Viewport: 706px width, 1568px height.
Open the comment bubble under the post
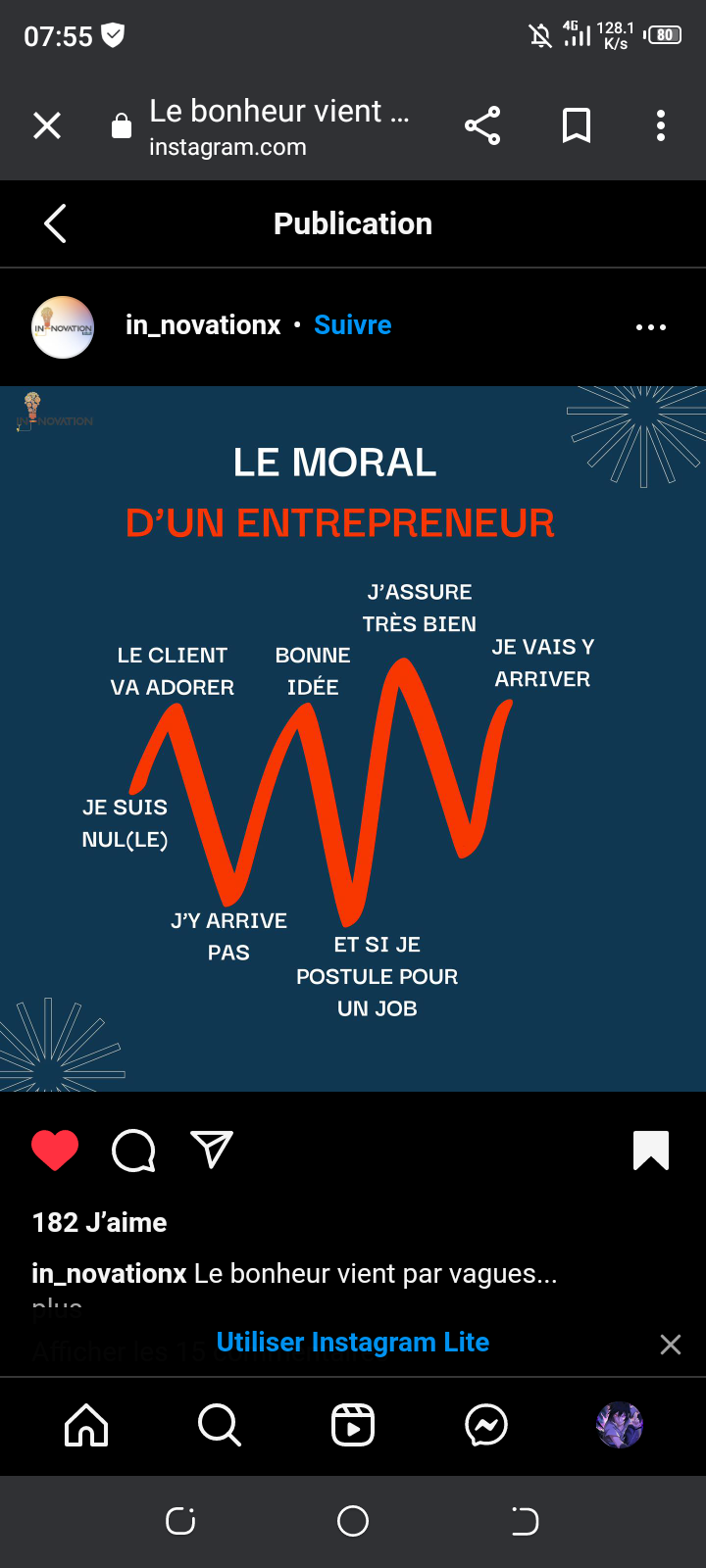133,1151
